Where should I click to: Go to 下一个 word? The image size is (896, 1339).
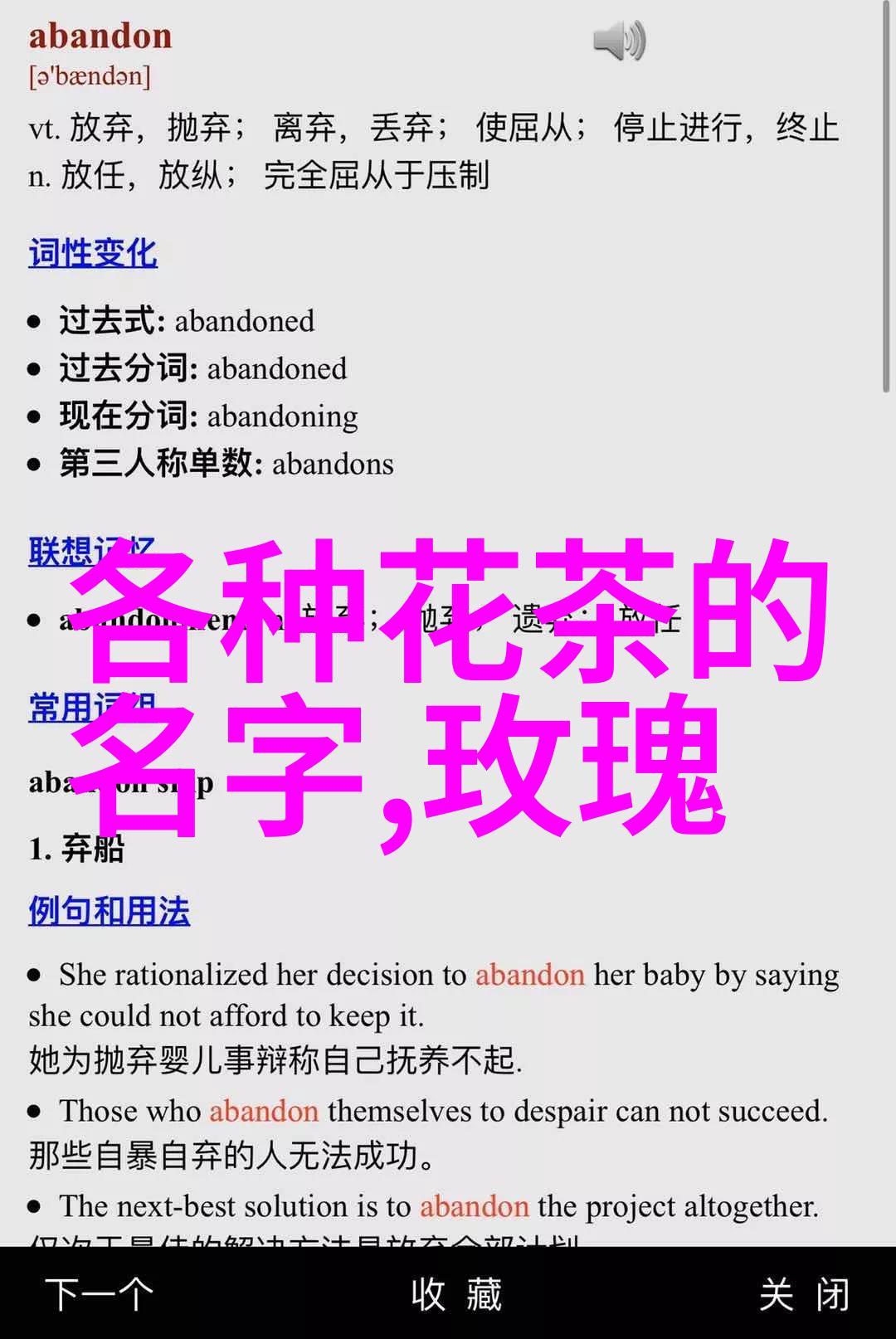(x=100, y=1294)
